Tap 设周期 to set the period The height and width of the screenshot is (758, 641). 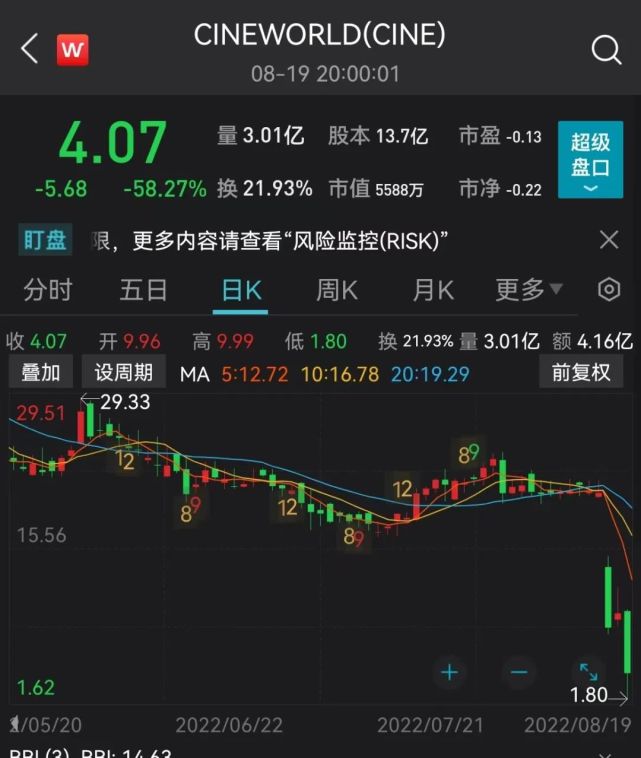click(124, 373)
